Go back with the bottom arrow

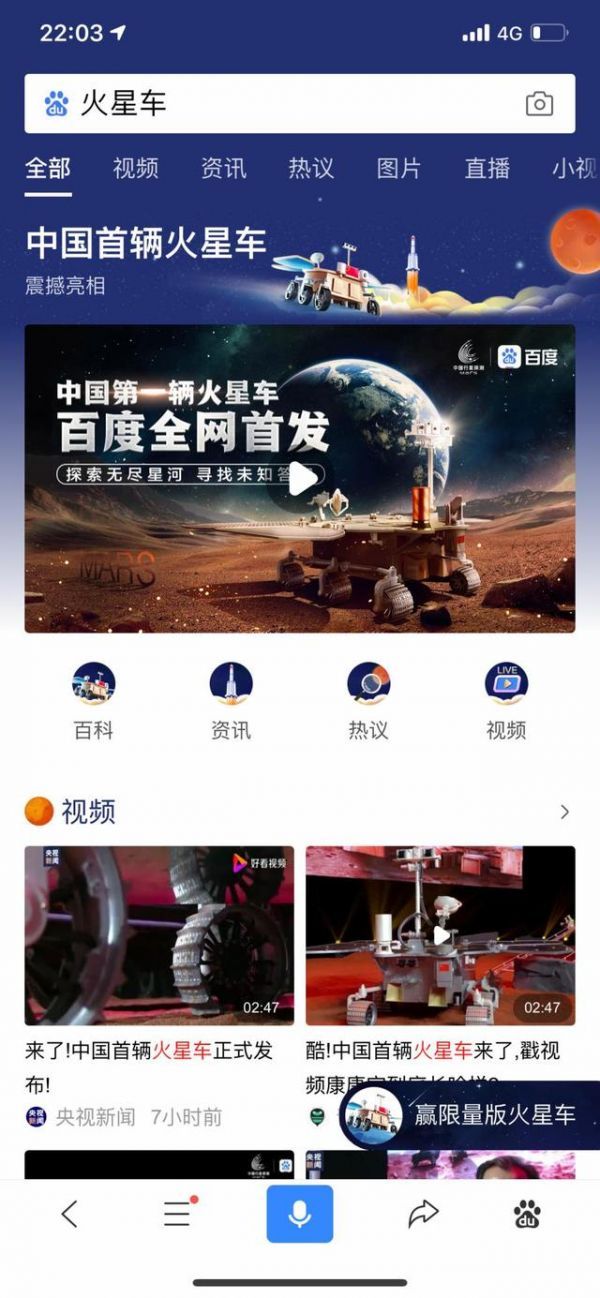tap(69, 1214)
